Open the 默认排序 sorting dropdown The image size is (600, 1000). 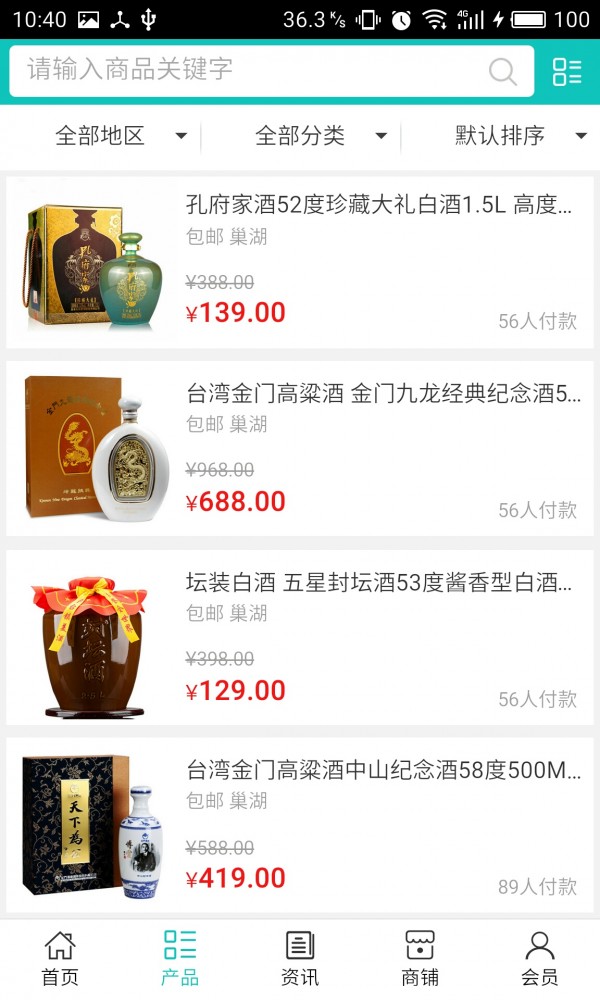(x=520, y=136)
